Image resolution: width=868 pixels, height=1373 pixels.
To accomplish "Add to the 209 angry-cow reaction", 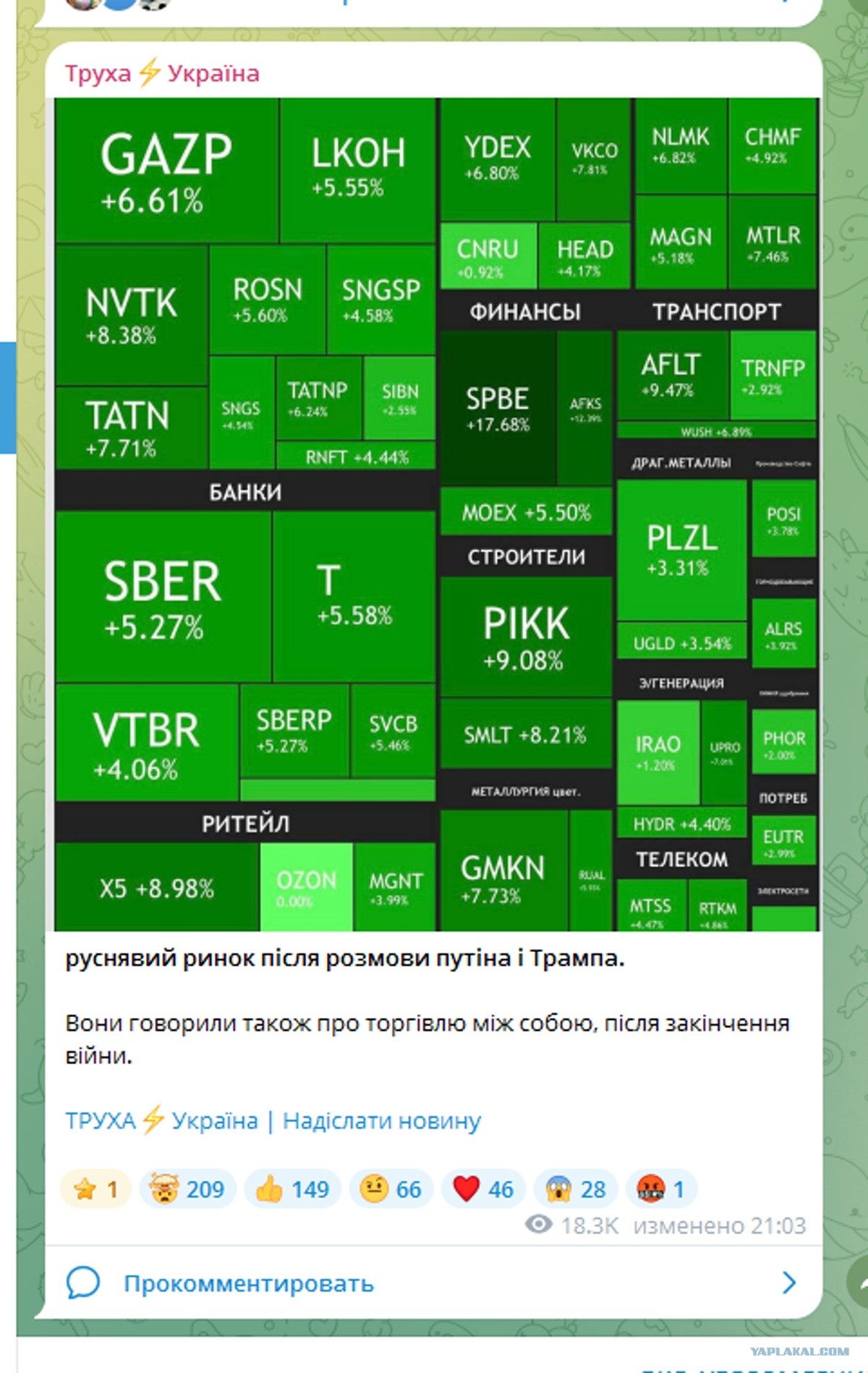I will point(187,1189).
